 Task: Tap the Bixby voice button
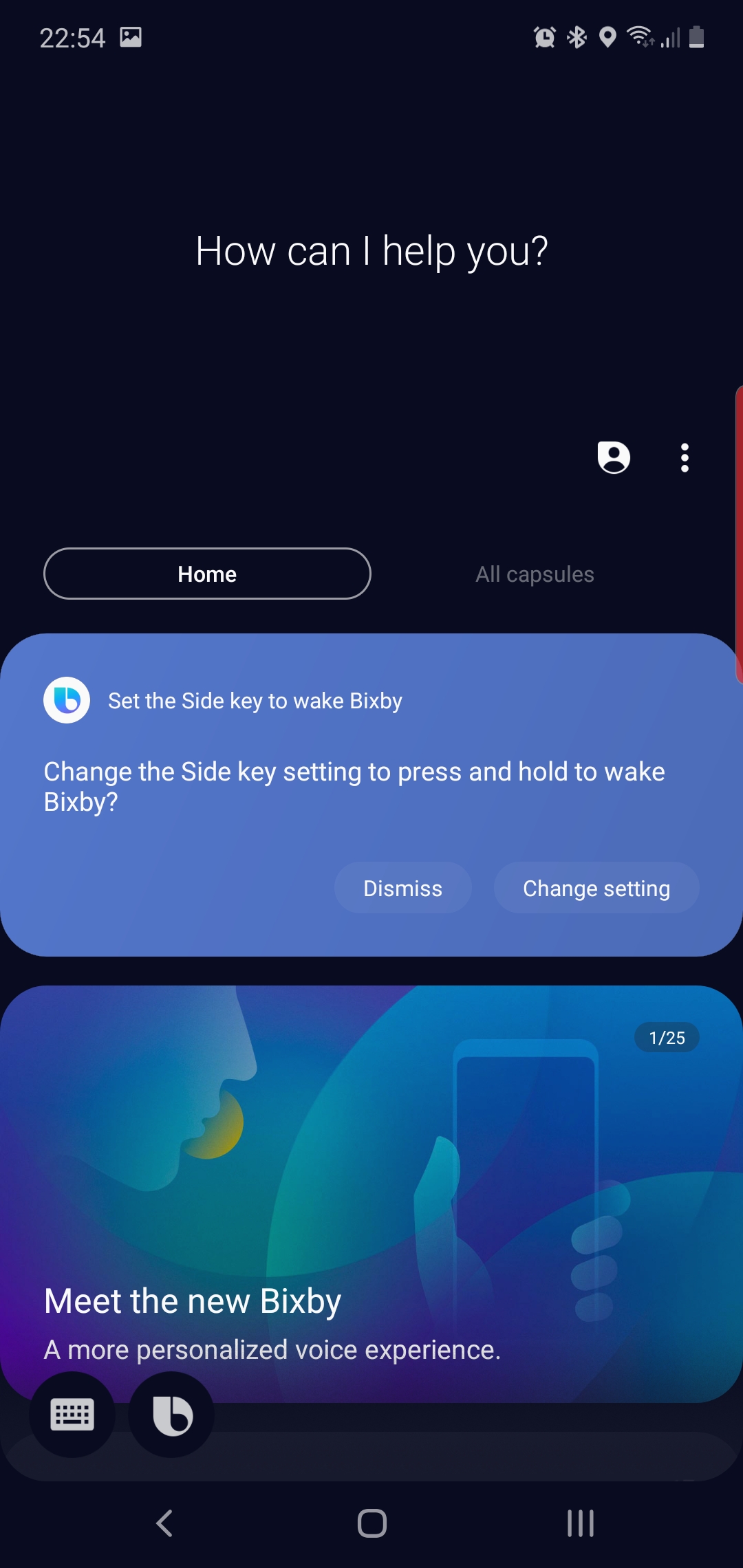click(x=171, y=1415)
